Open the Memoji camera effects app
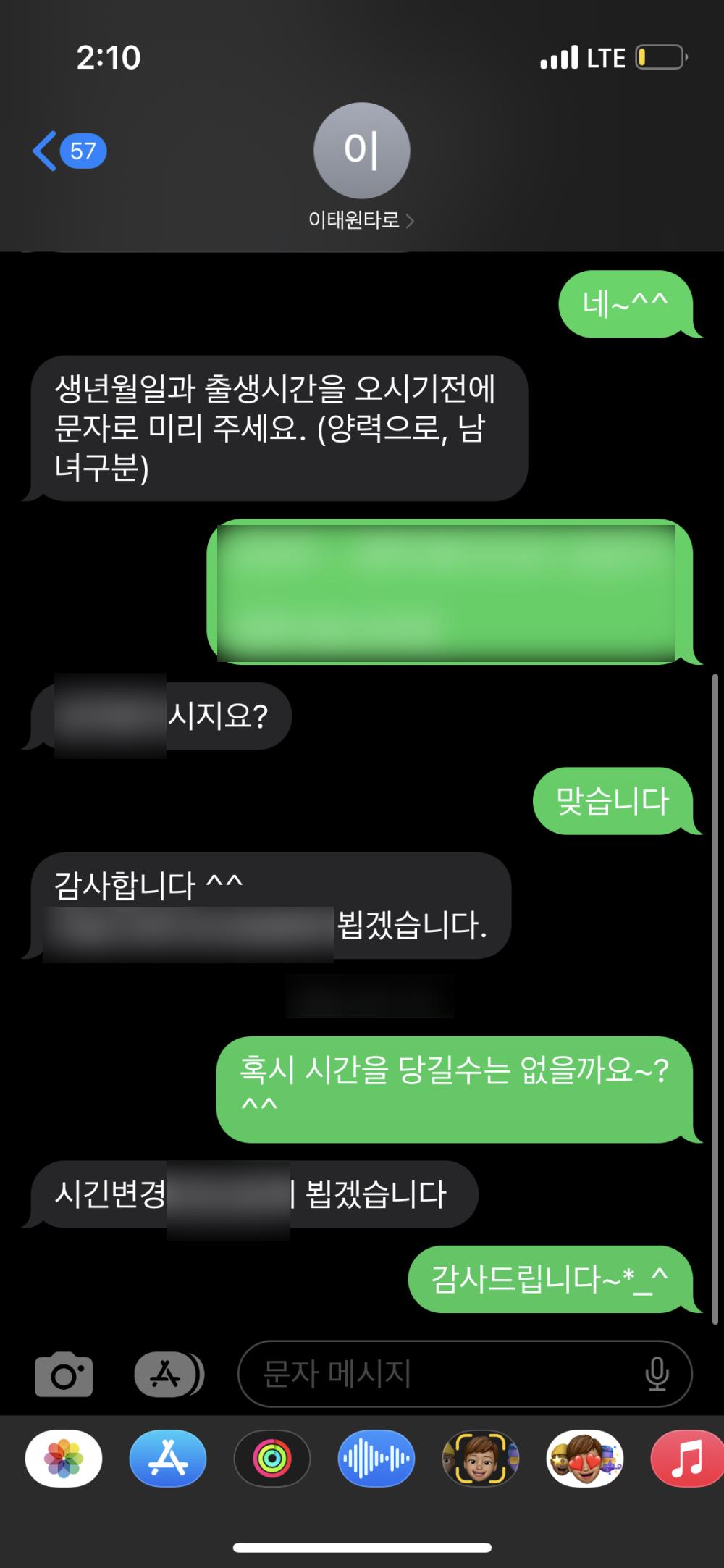 click(x=481, y=1459)
